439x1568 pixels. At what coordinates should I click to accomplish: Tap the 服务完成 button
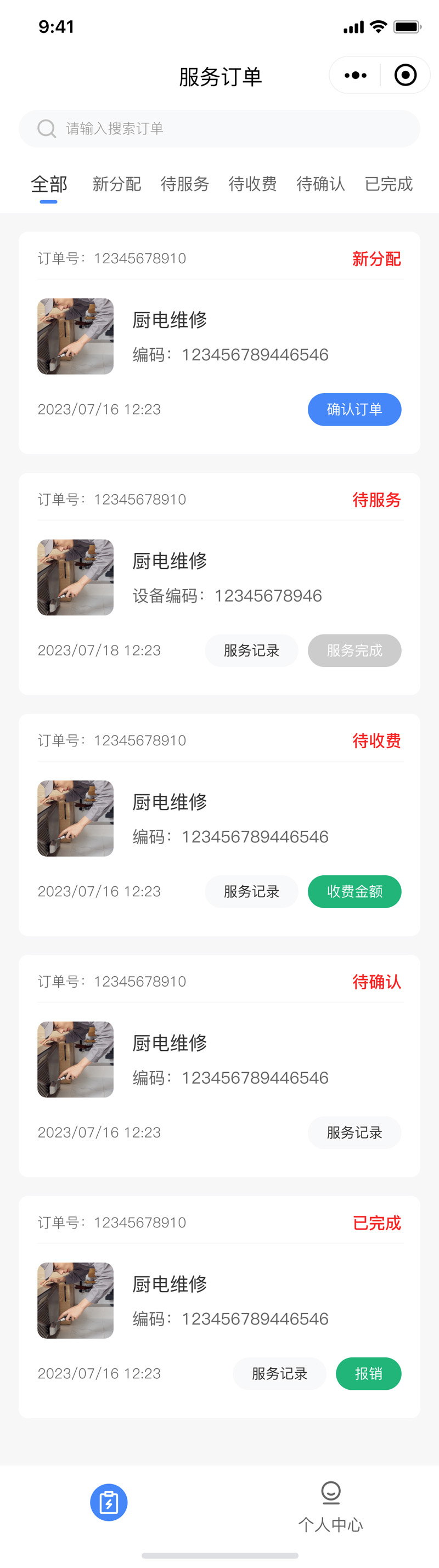click(x=354, y=650)
